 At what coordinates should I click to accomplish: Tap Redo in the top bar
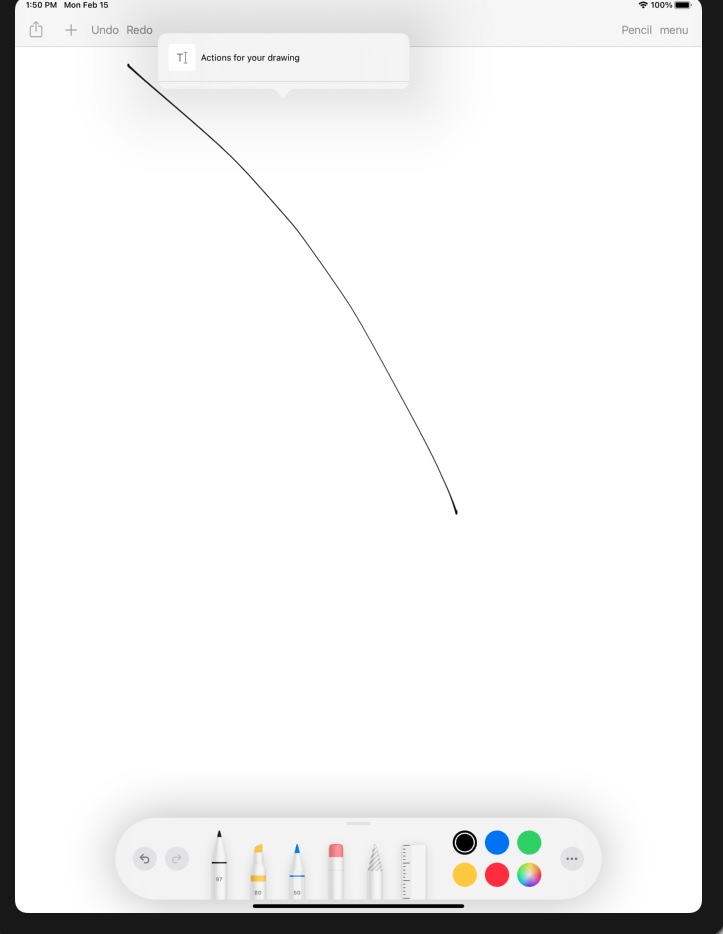(139, 30)
